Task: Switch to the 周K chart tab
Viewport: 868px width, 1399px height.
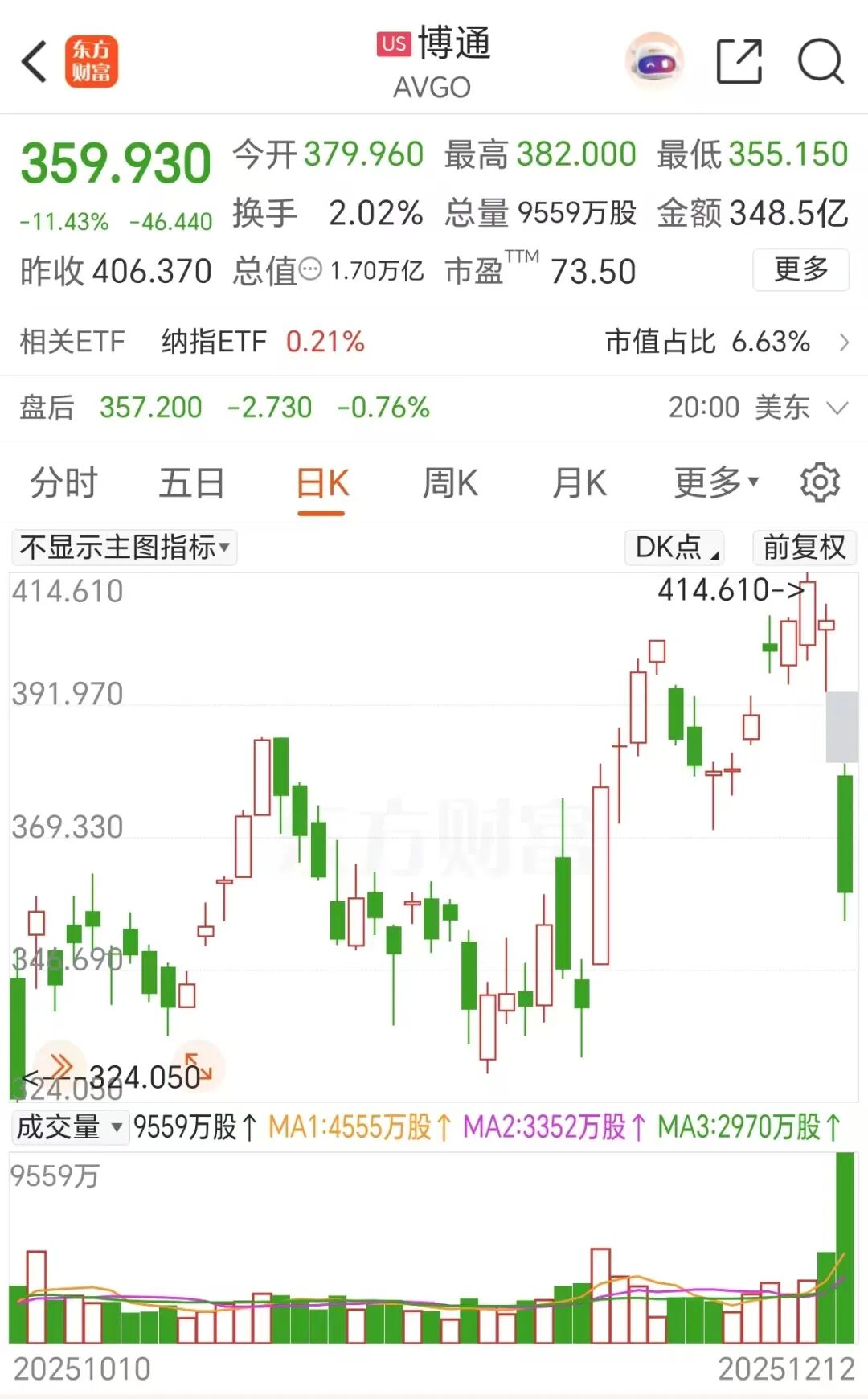Action: [x=450, y=483]
